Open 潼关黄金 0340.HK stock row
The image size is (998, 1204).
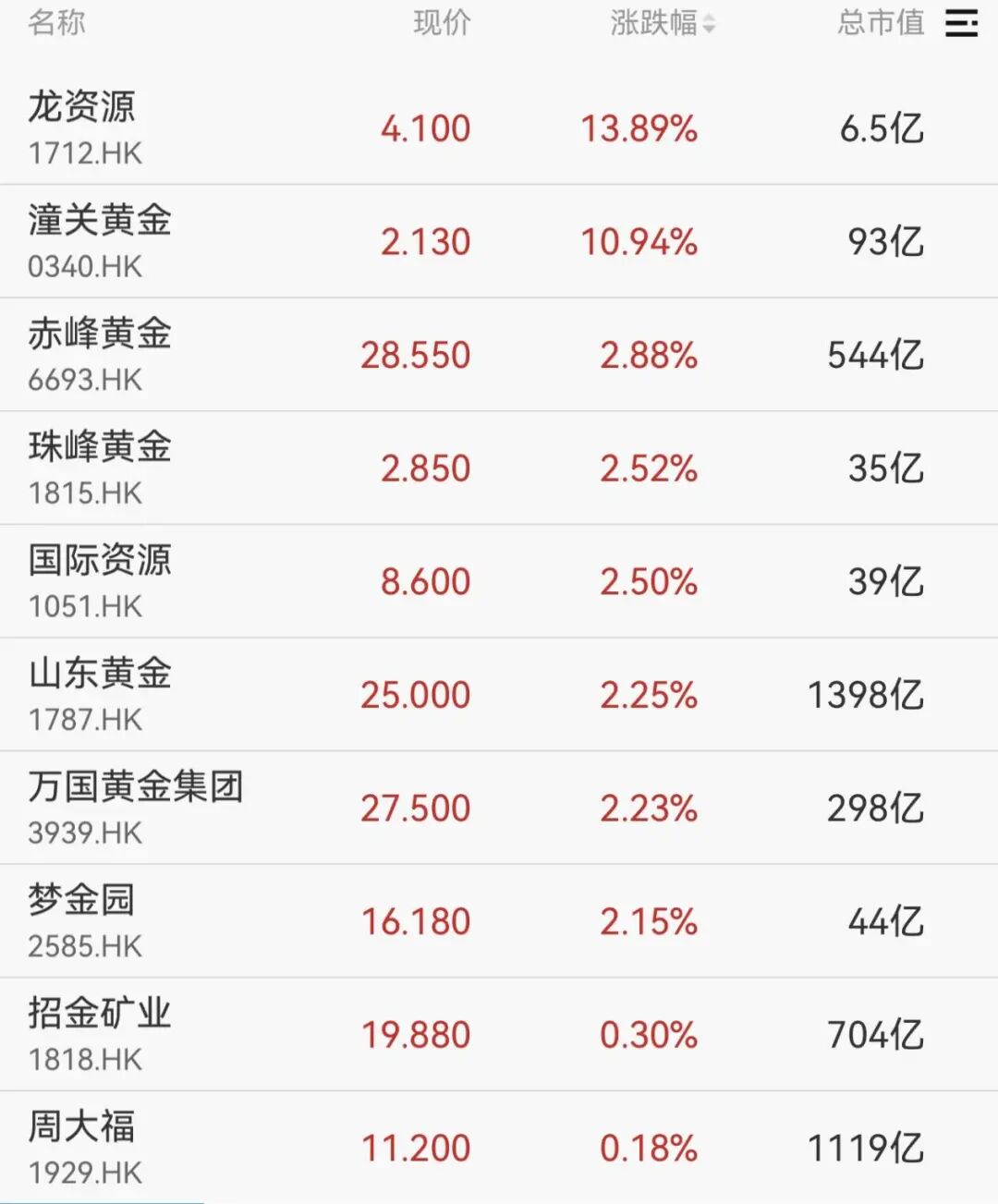point(499,241)
